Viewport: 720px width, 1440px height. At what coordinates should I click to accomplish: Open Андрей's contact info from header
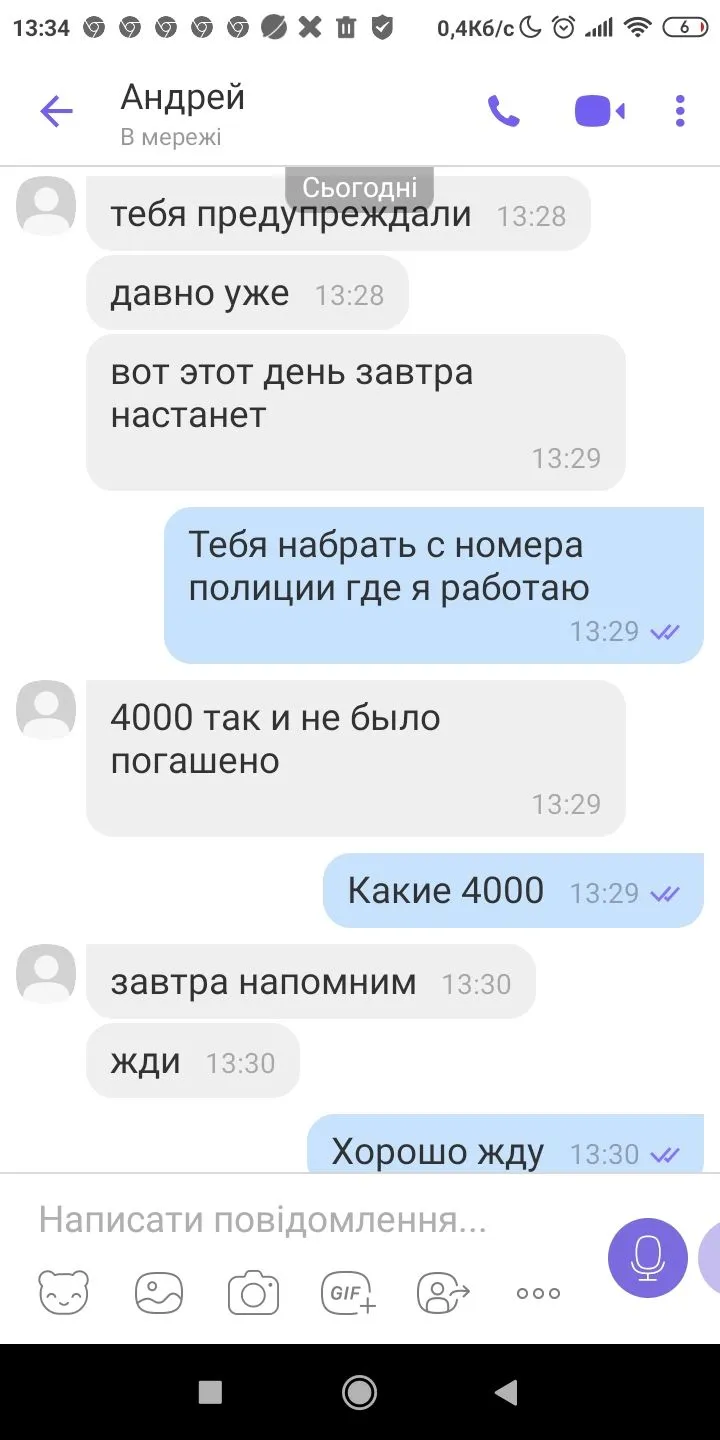point(183,112)
